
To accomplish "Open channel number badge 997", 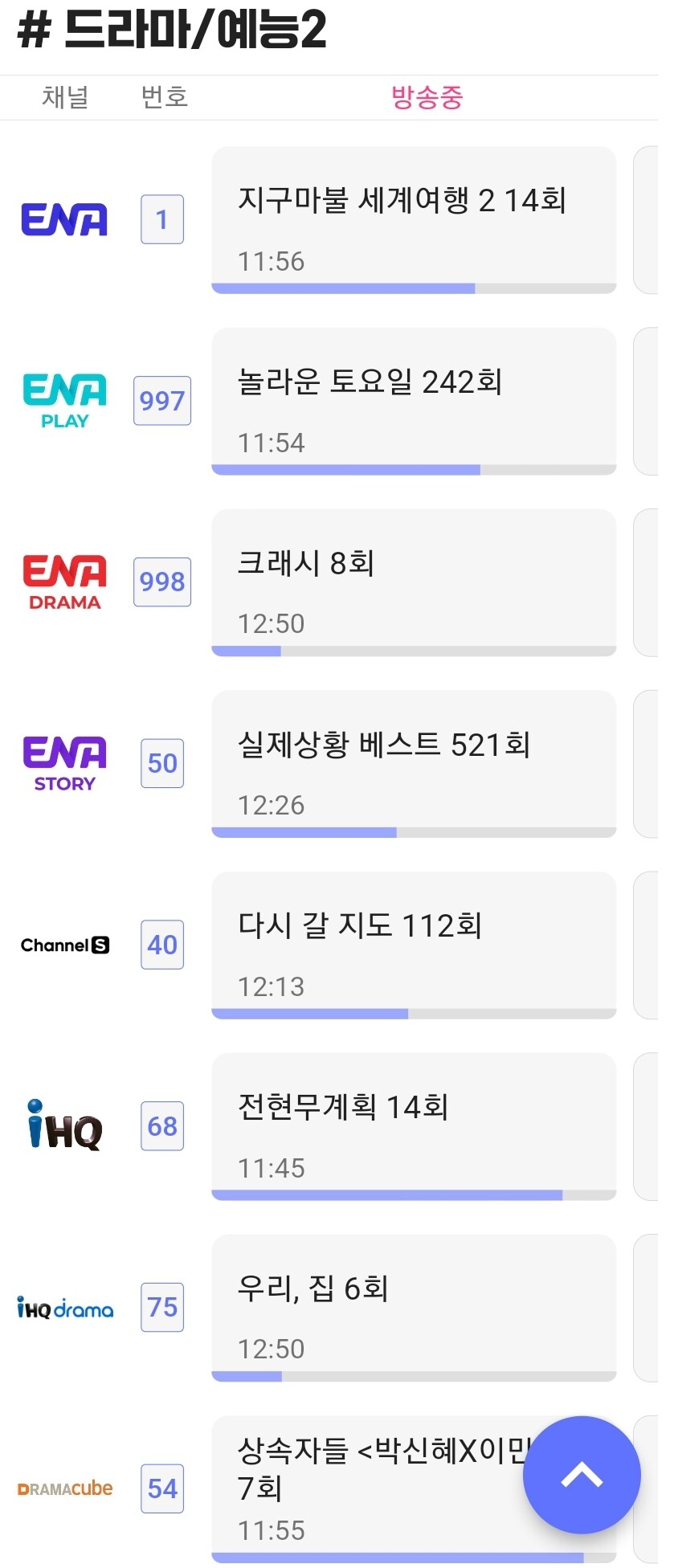I will pyautogui.click(x=161, y=401).
